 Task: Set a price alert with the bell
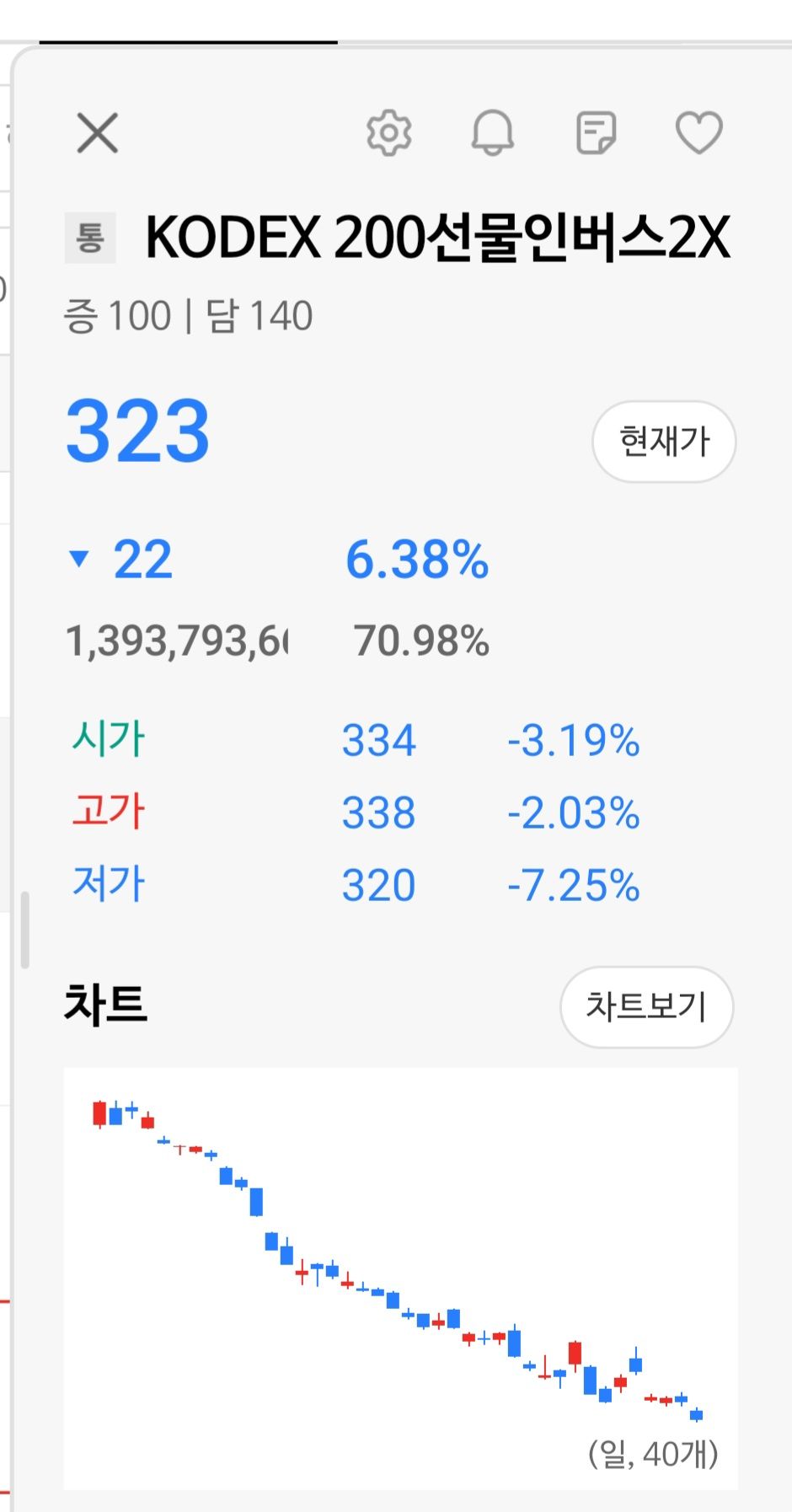coord(492,132)
